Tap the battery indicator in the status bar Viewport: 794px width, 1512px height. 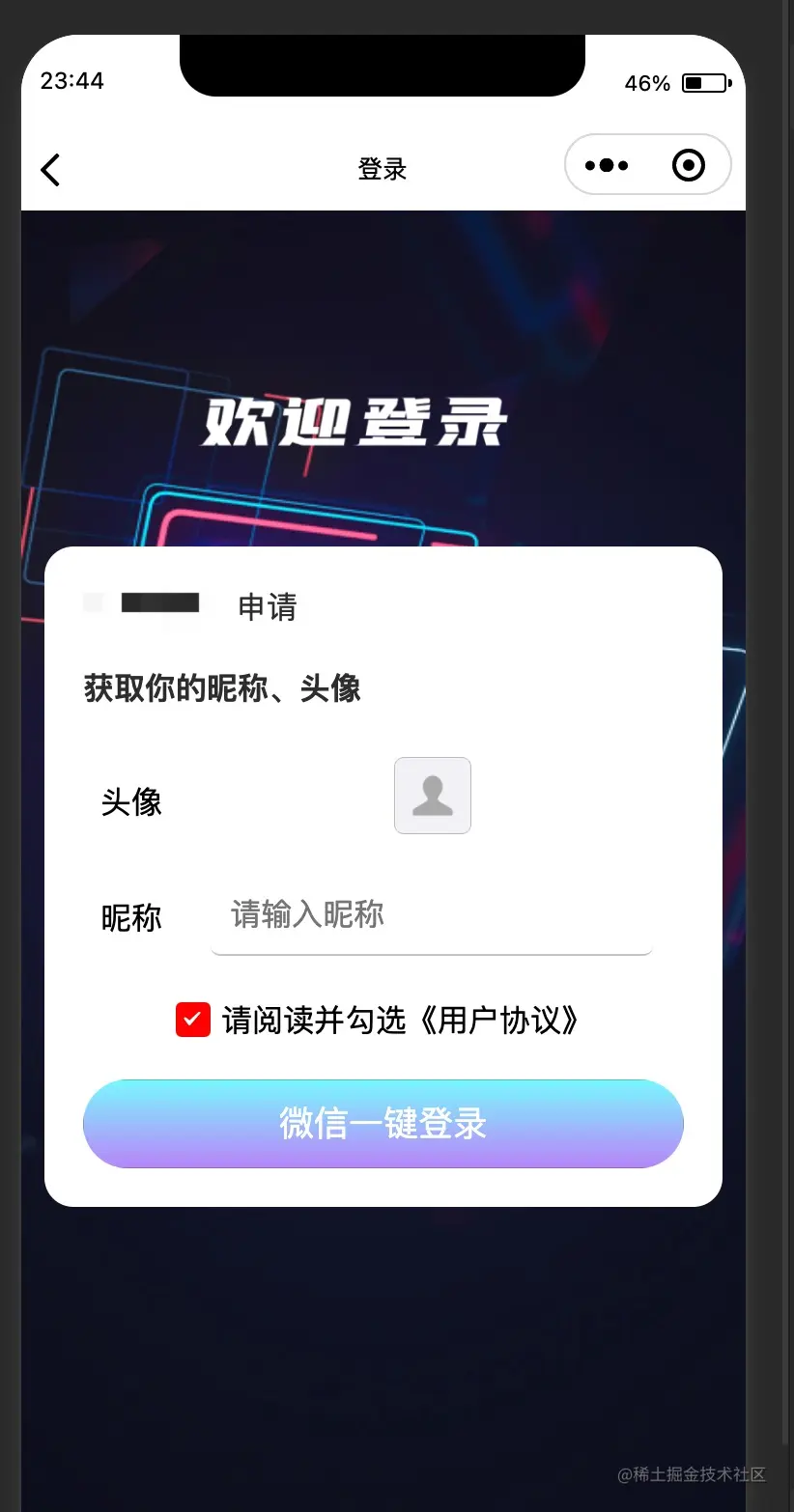coord(703,82)
